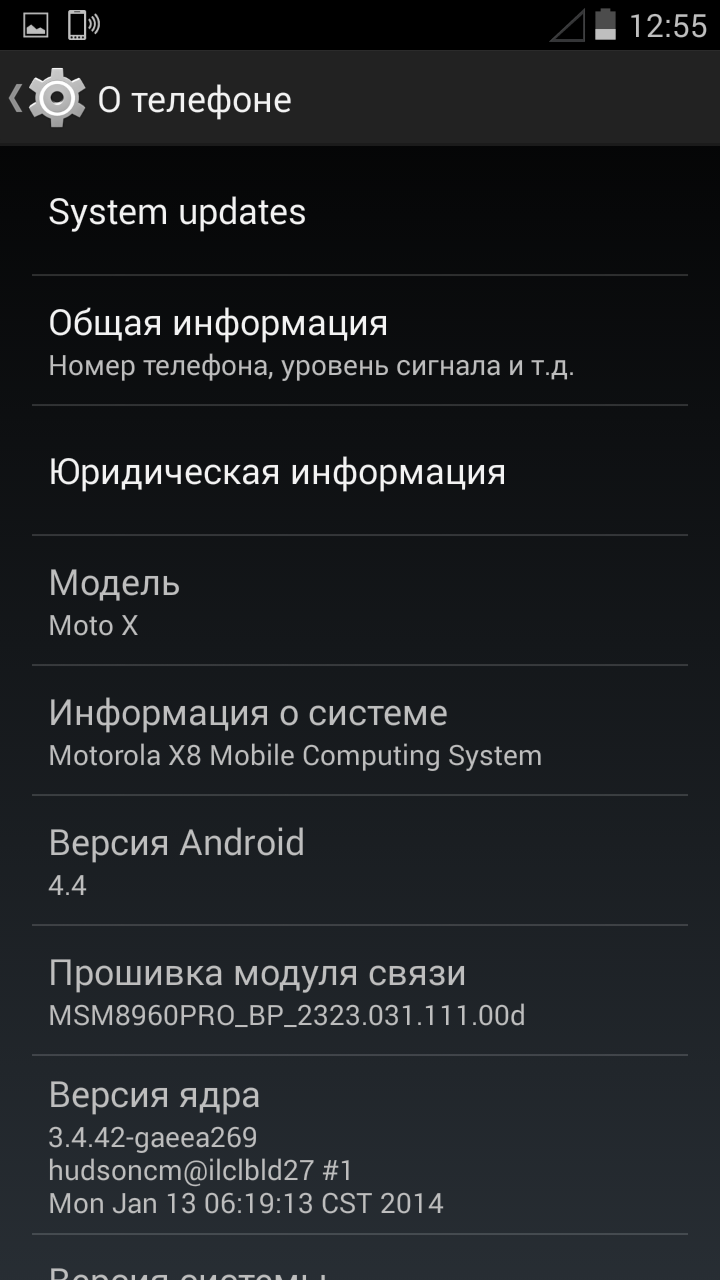Go back via the settings gear icon
This screenshot has width=720, height=1280.
point(56,98)
